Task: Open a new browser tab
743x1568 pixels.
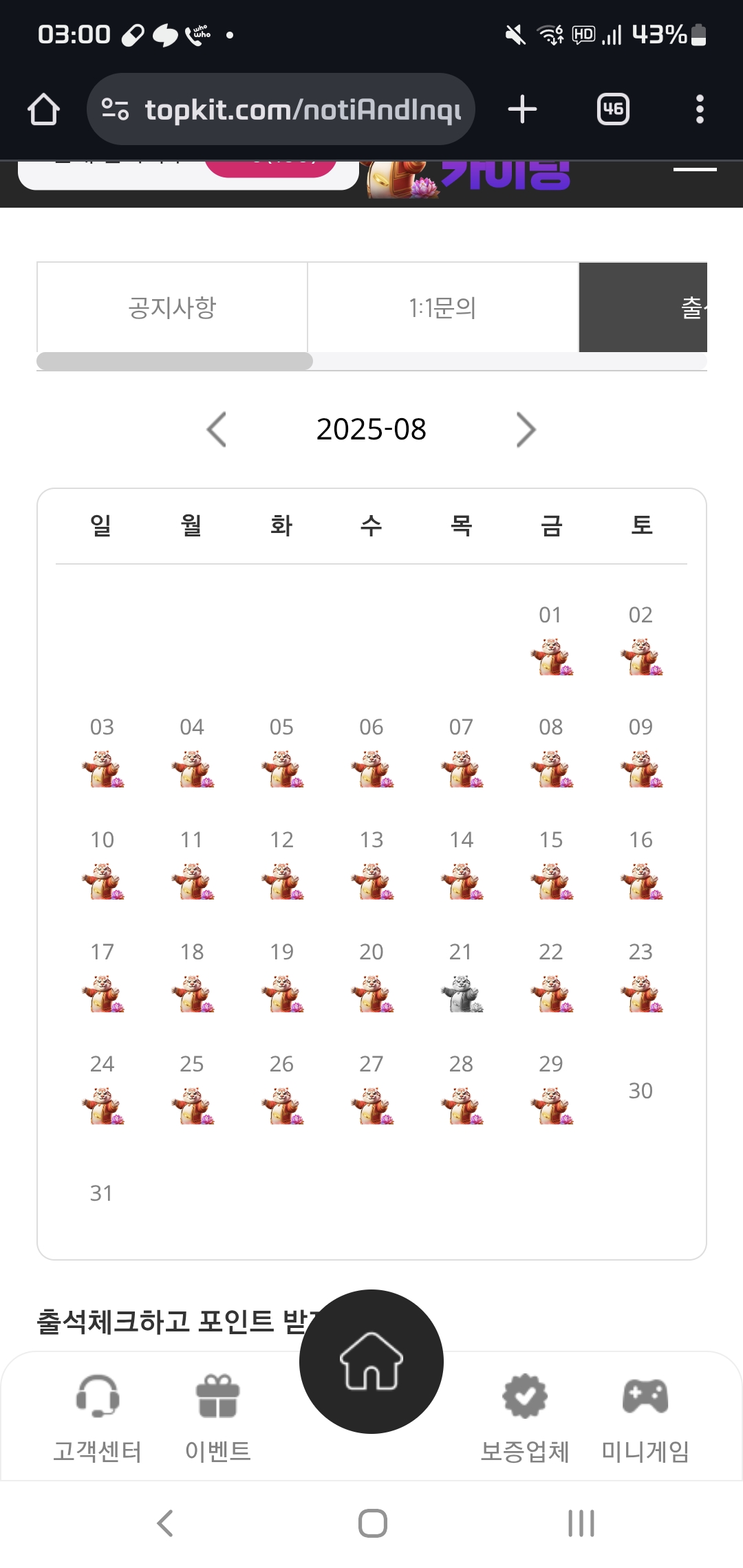Action: [522, 109]
